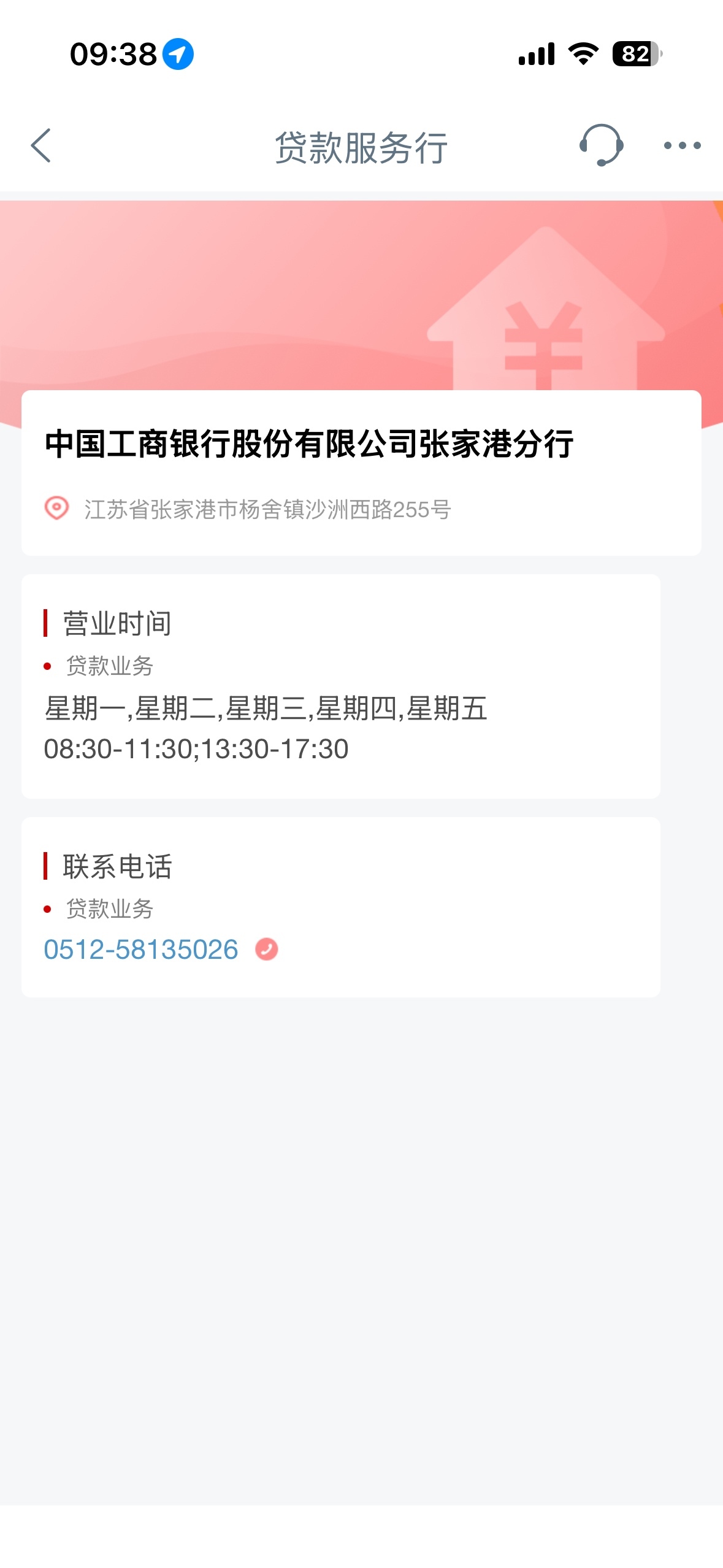Viewport: 723px width, 1568px height.
Task: Open the three-dot overflow menu
Action: coord(682,146)
